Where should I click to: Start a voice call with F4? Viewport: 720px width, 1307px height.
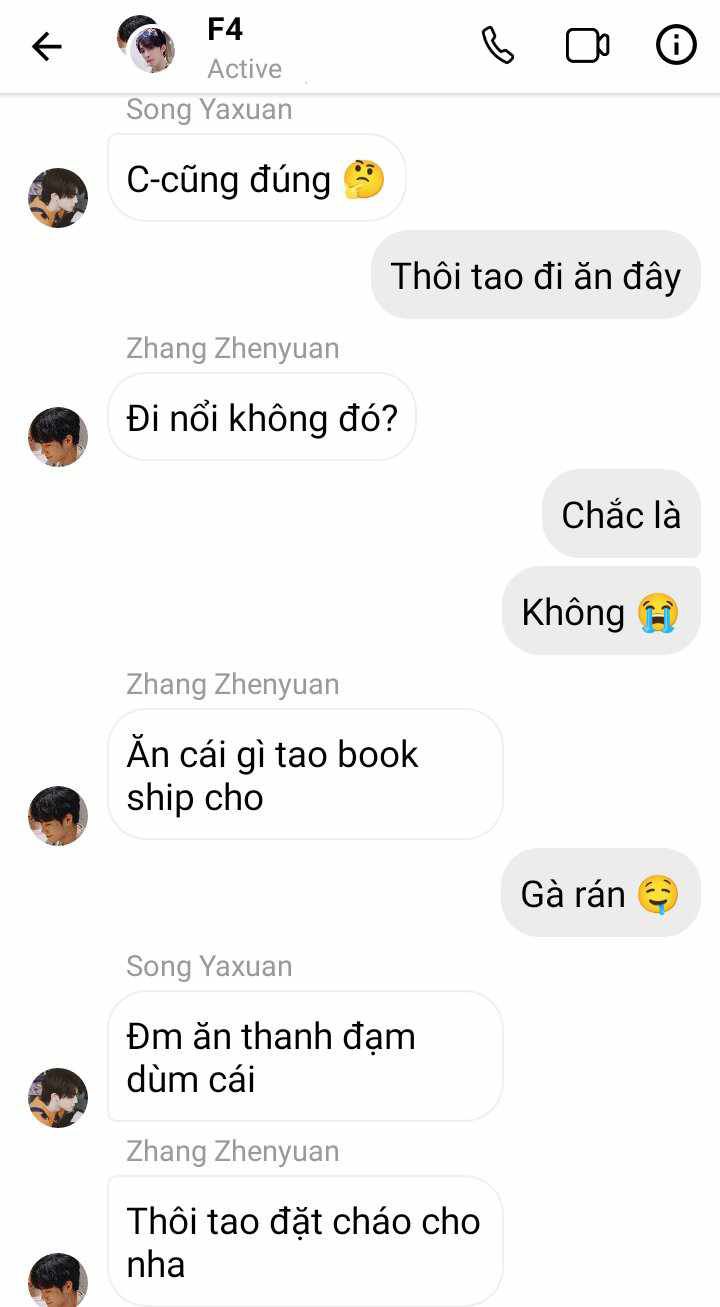(x=498, y=46)
